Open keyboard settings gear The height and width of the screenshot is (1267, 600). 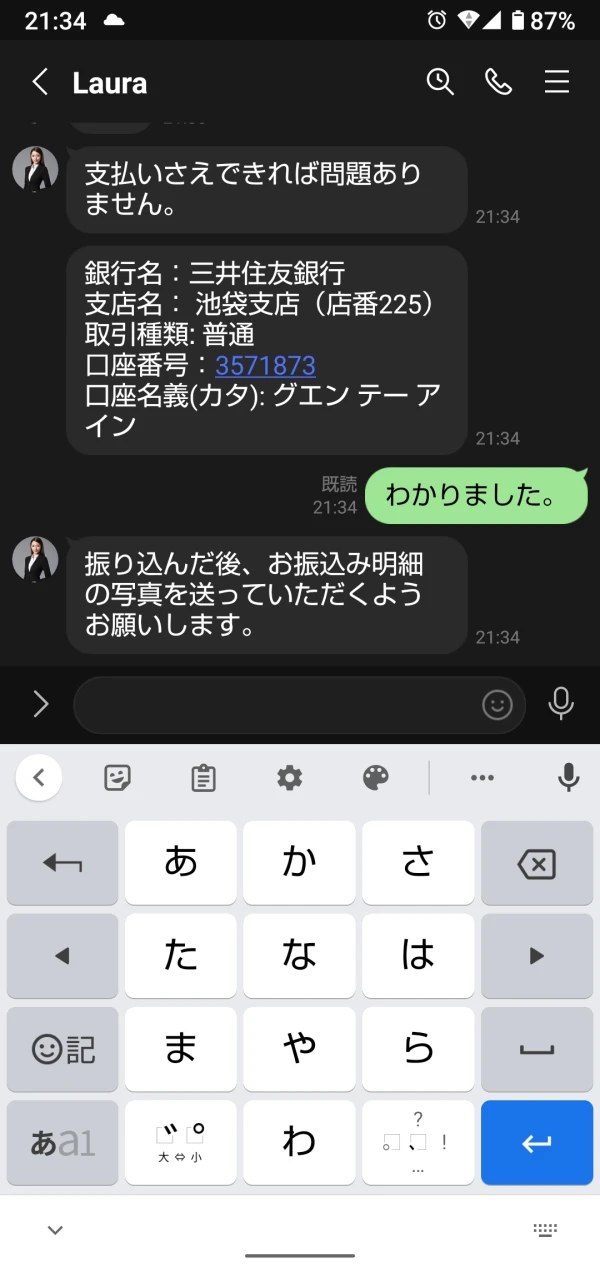pos(290,777)
